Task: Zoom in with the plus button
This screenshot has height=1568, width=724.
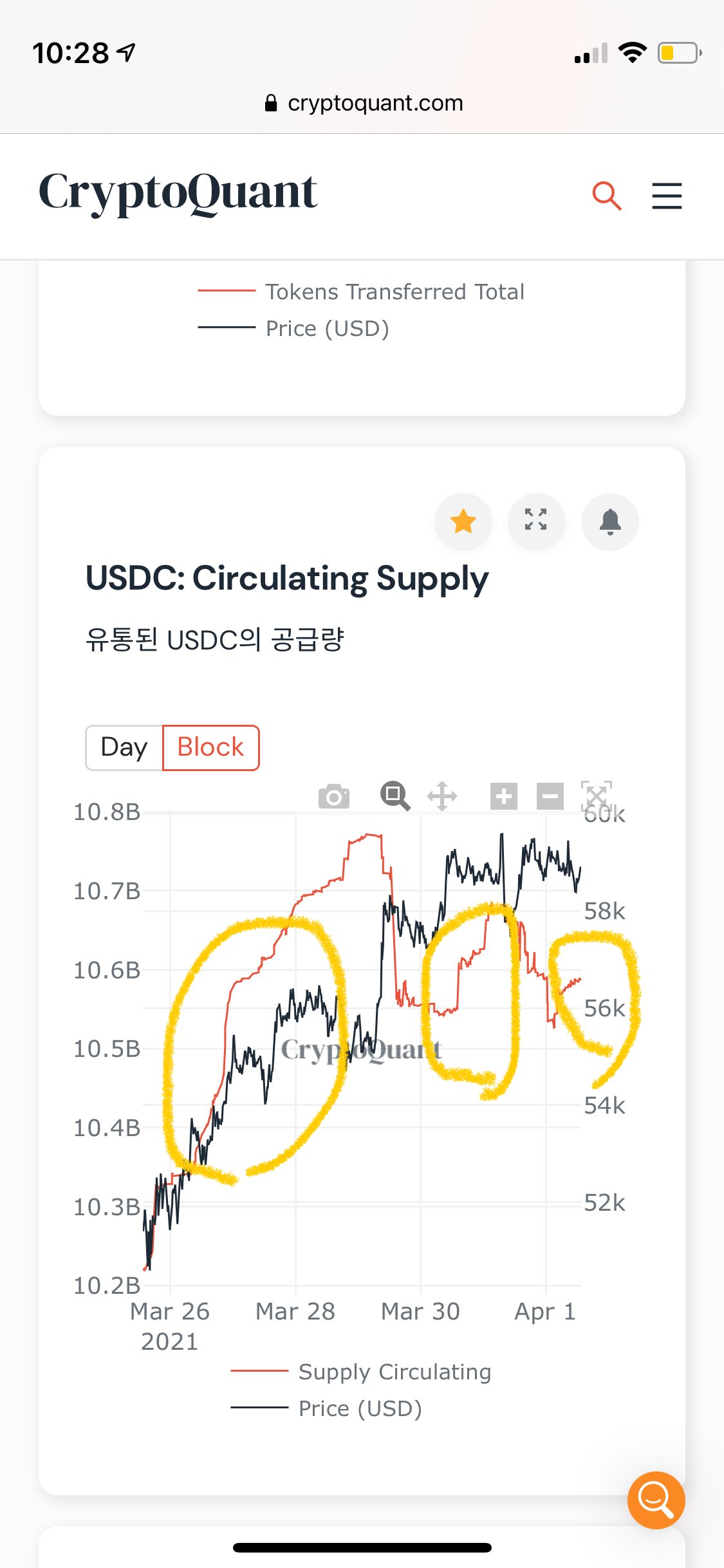Action: [504, 796]
